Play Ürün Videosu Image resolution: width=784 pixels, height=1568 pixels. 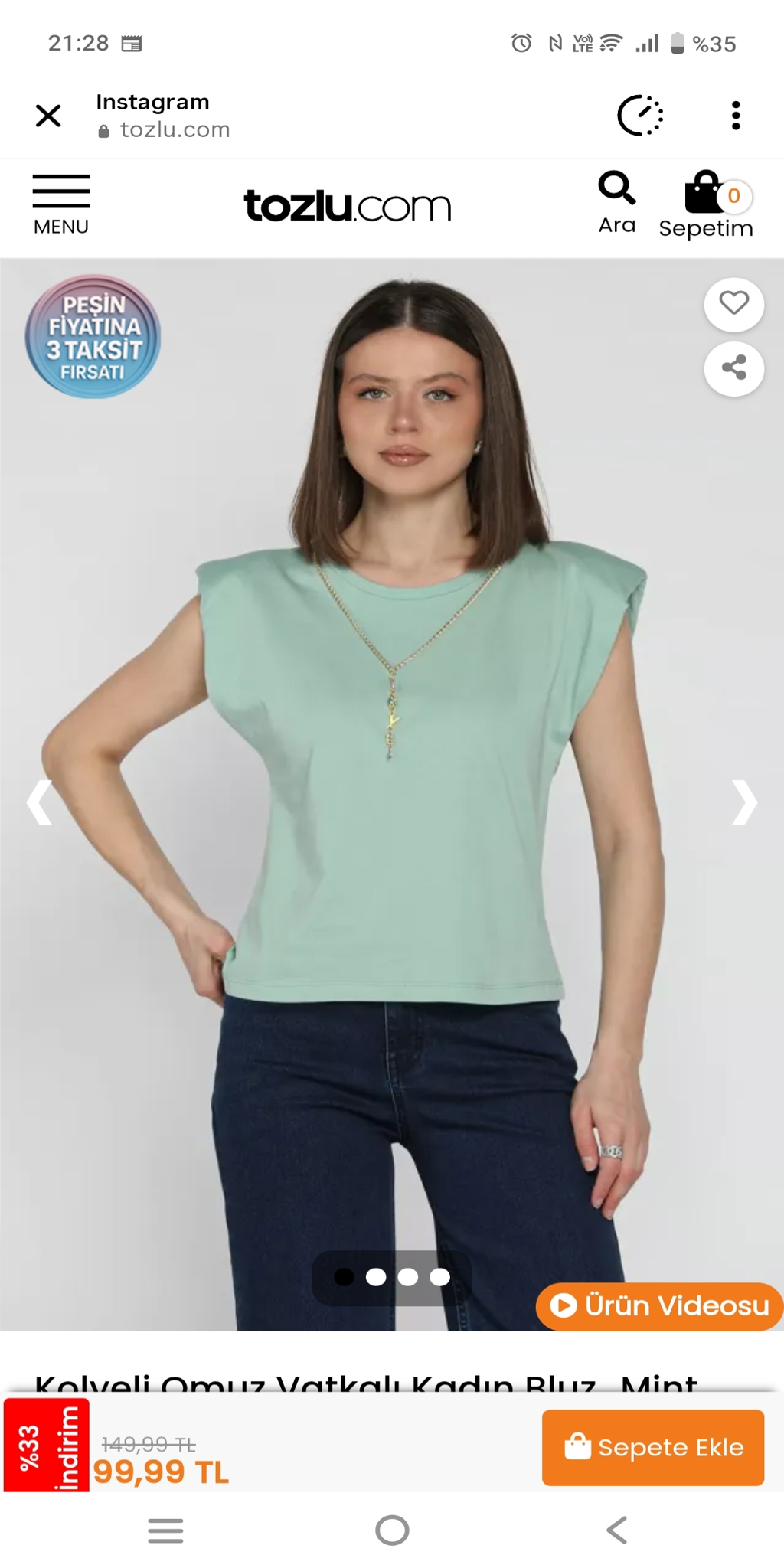tap(659, 1305)
